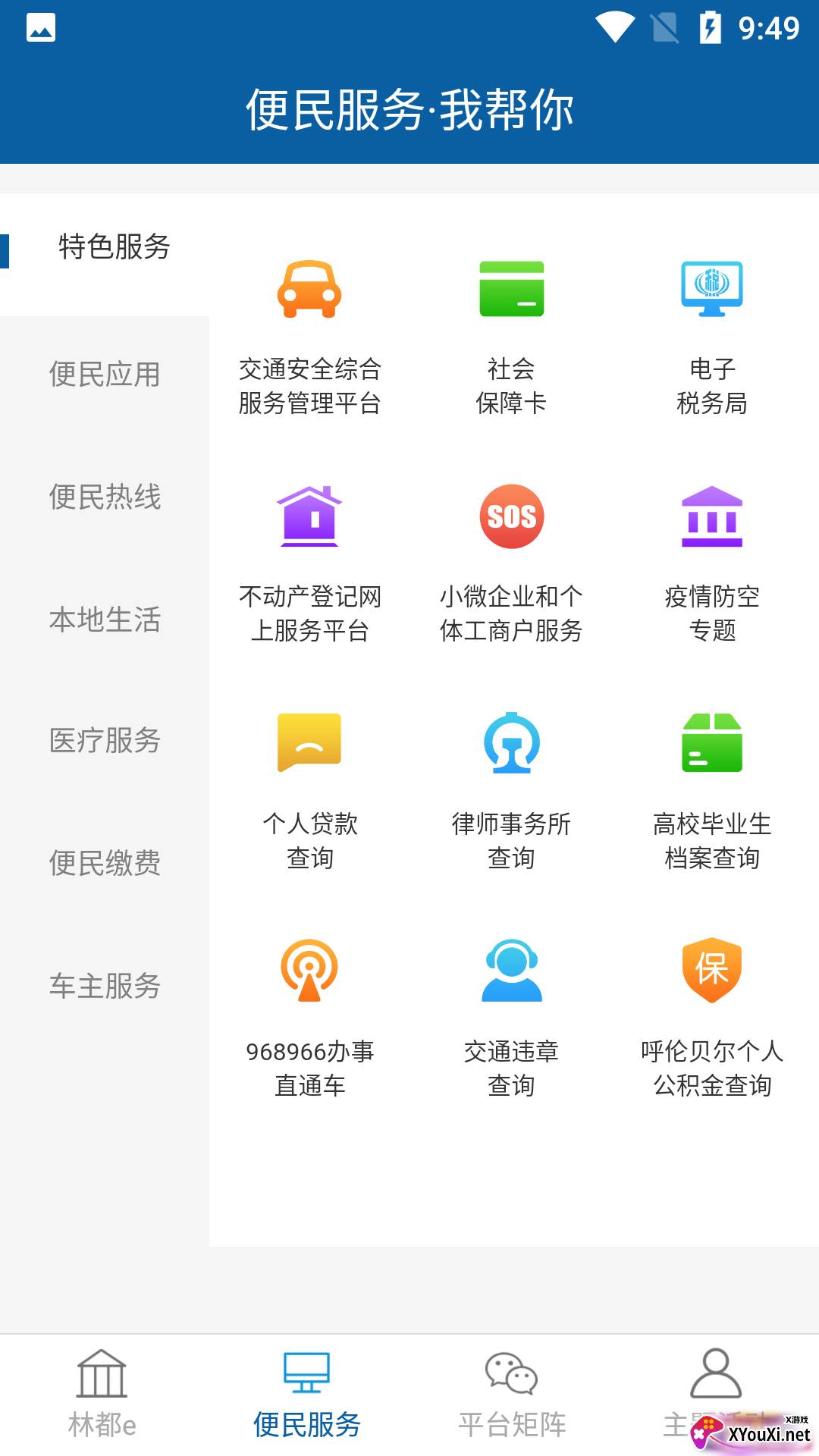819x1456 pixels.
Task: Launch 968966办事直通车
Action: tap(309, 1020)
